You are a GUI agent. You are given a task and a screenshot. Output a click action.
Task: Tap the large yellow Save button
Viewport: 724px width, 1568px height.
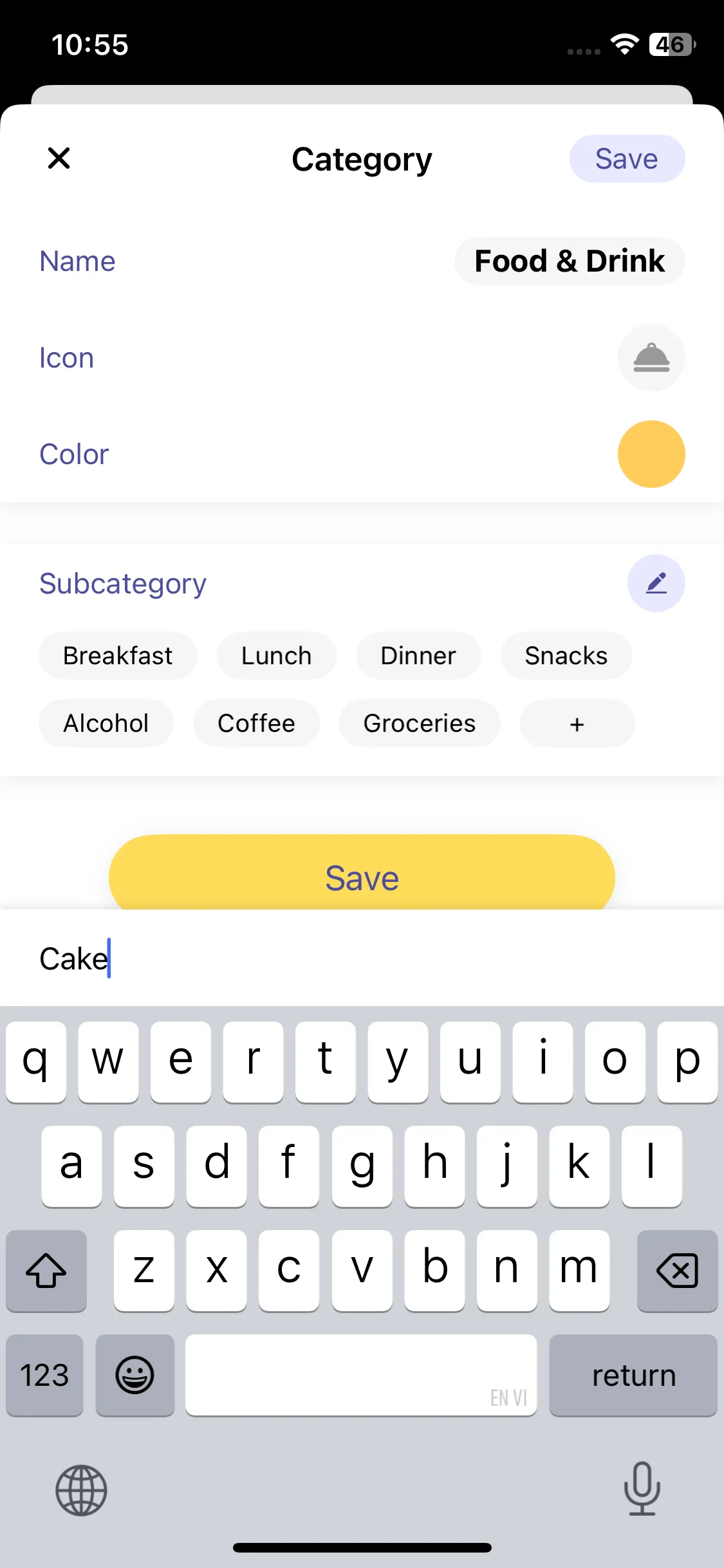[x=362, y=877]
